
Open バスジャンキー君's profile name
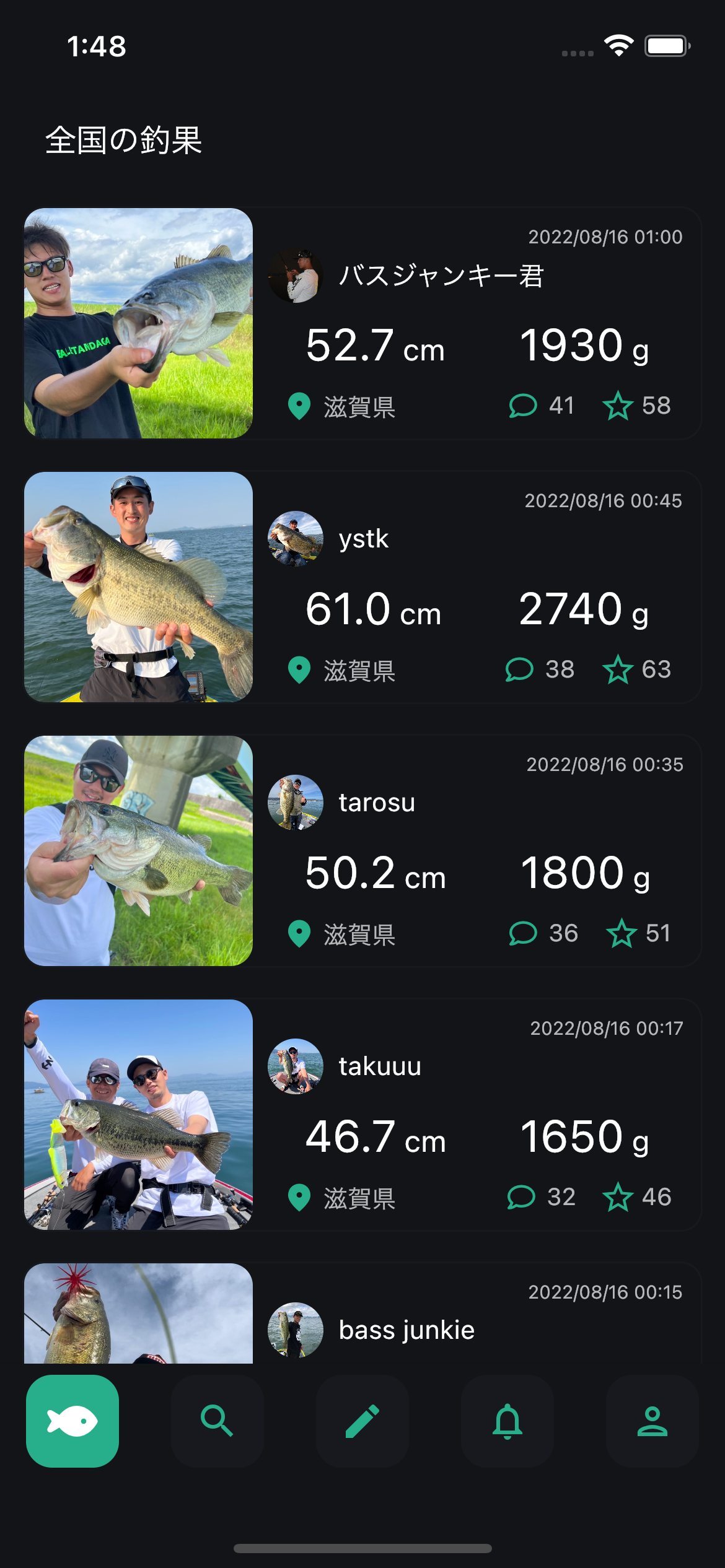[x=441, y=277]
